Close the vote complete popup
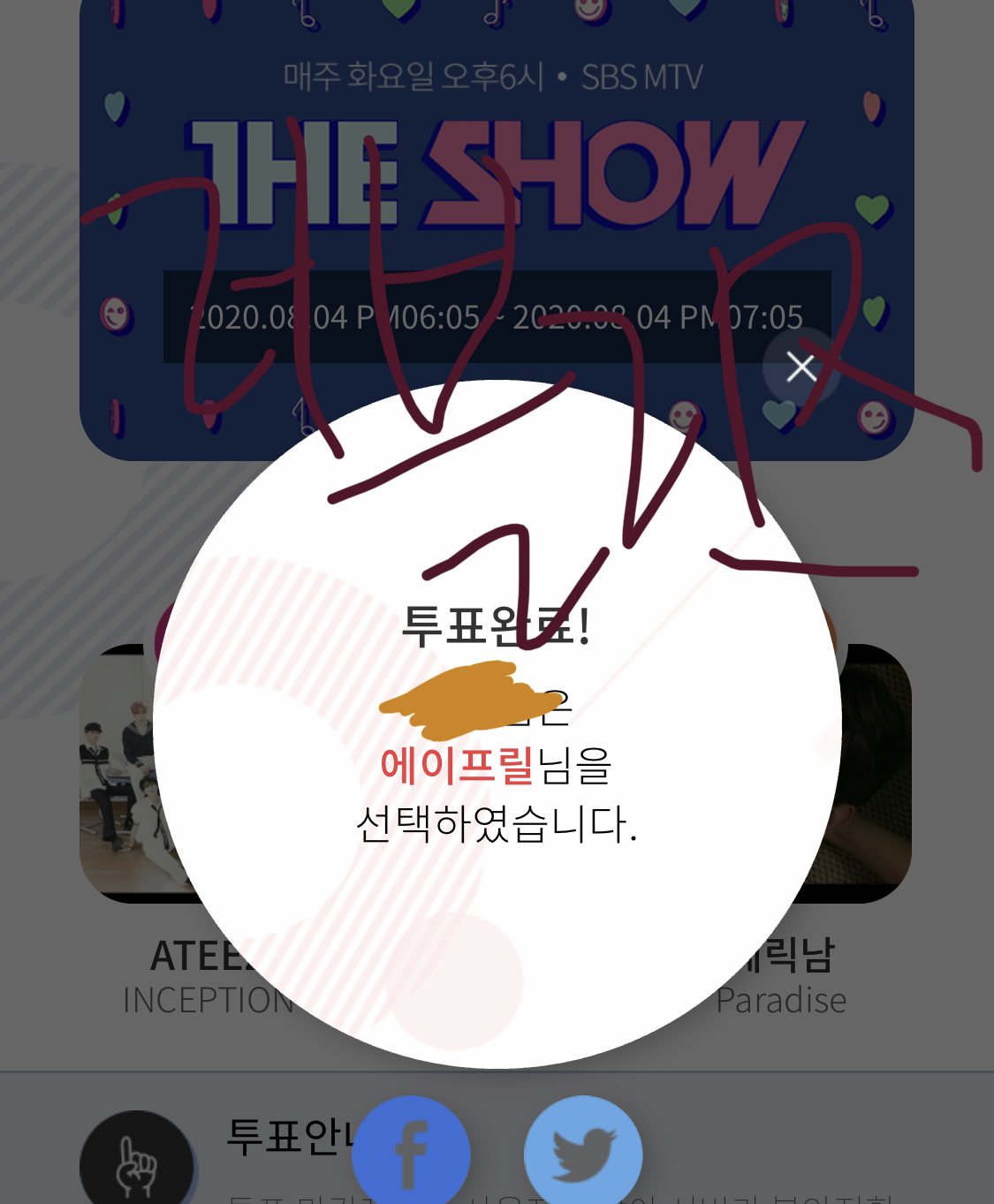 [801, 367]
